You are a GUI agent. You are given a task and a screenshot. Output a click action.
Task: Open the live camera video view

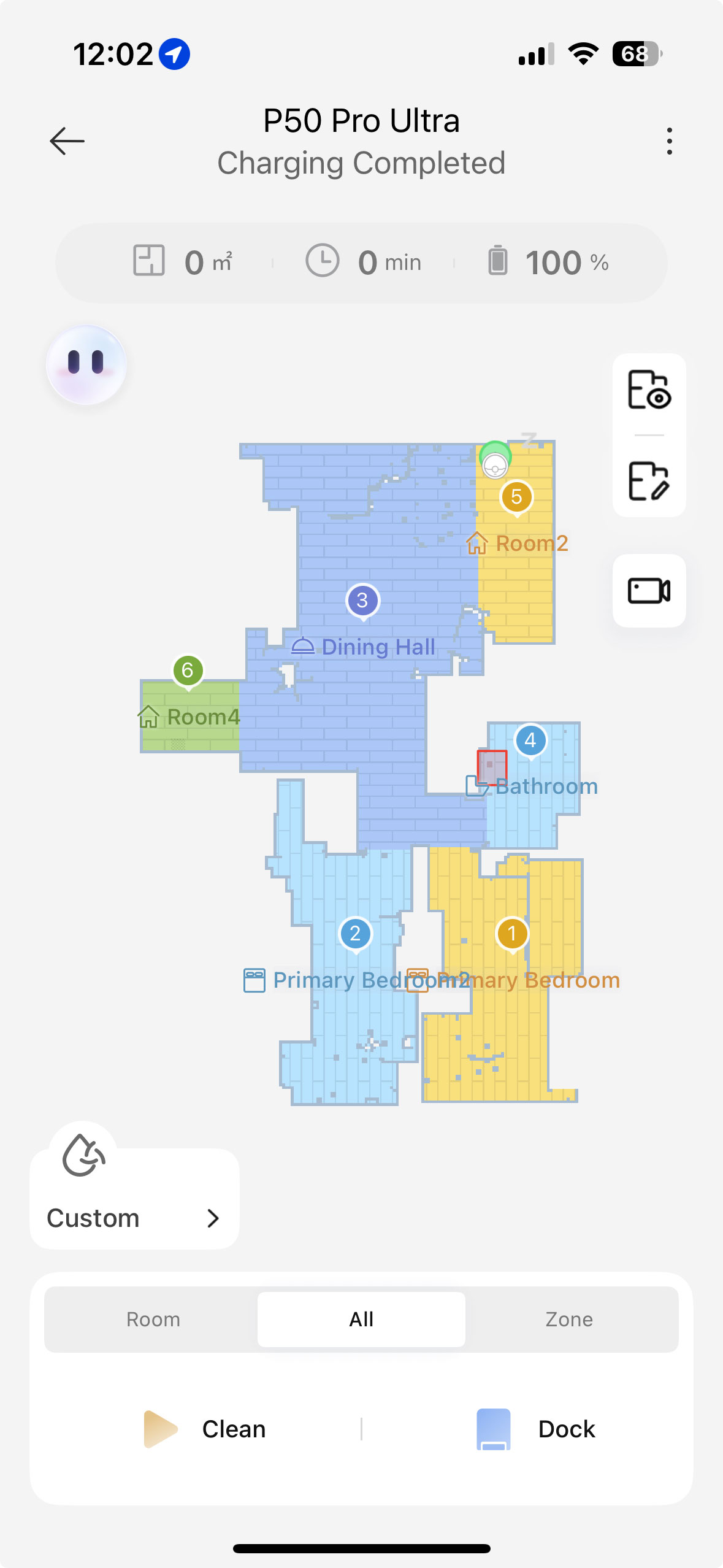pyautogui.click(x=649, y=591)
